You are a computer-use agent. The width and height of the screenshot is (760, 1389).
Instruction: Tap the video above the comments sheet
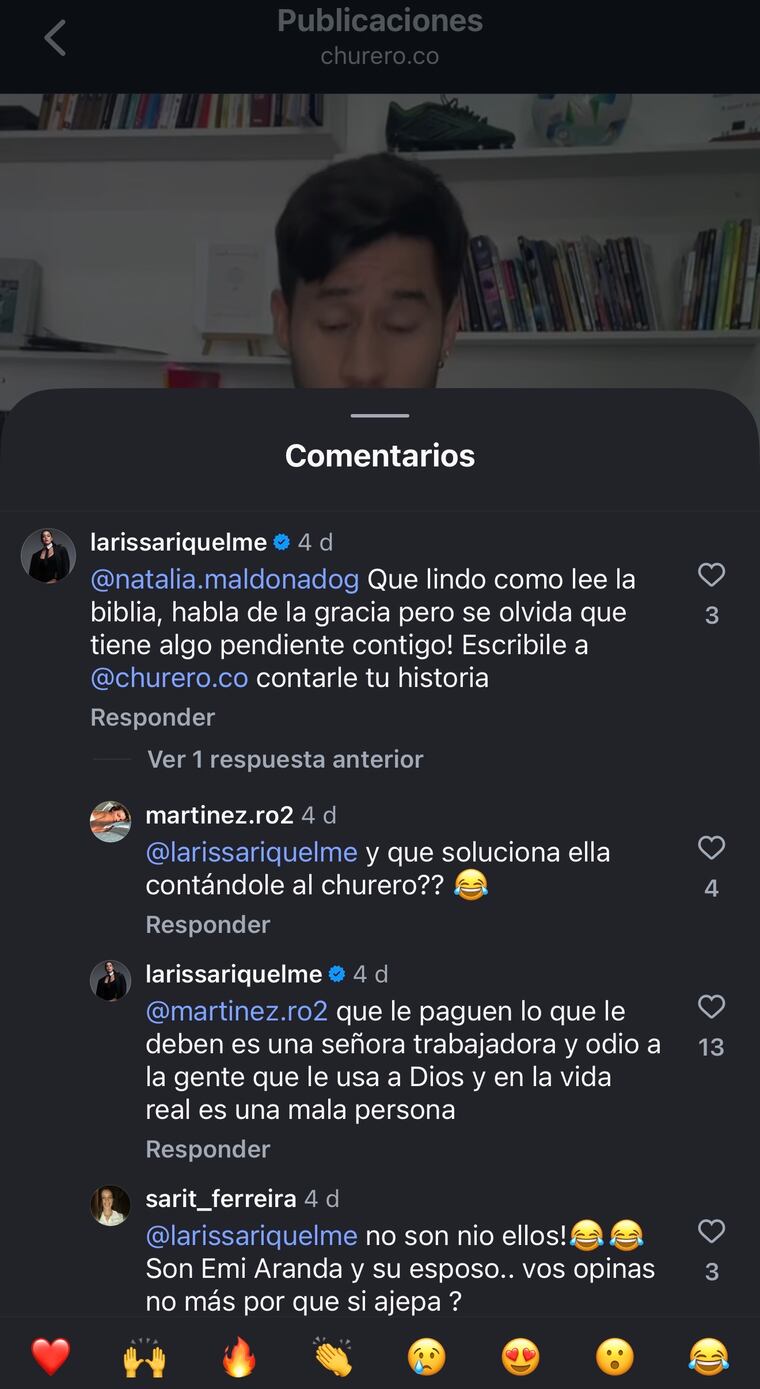pos(379,240)
